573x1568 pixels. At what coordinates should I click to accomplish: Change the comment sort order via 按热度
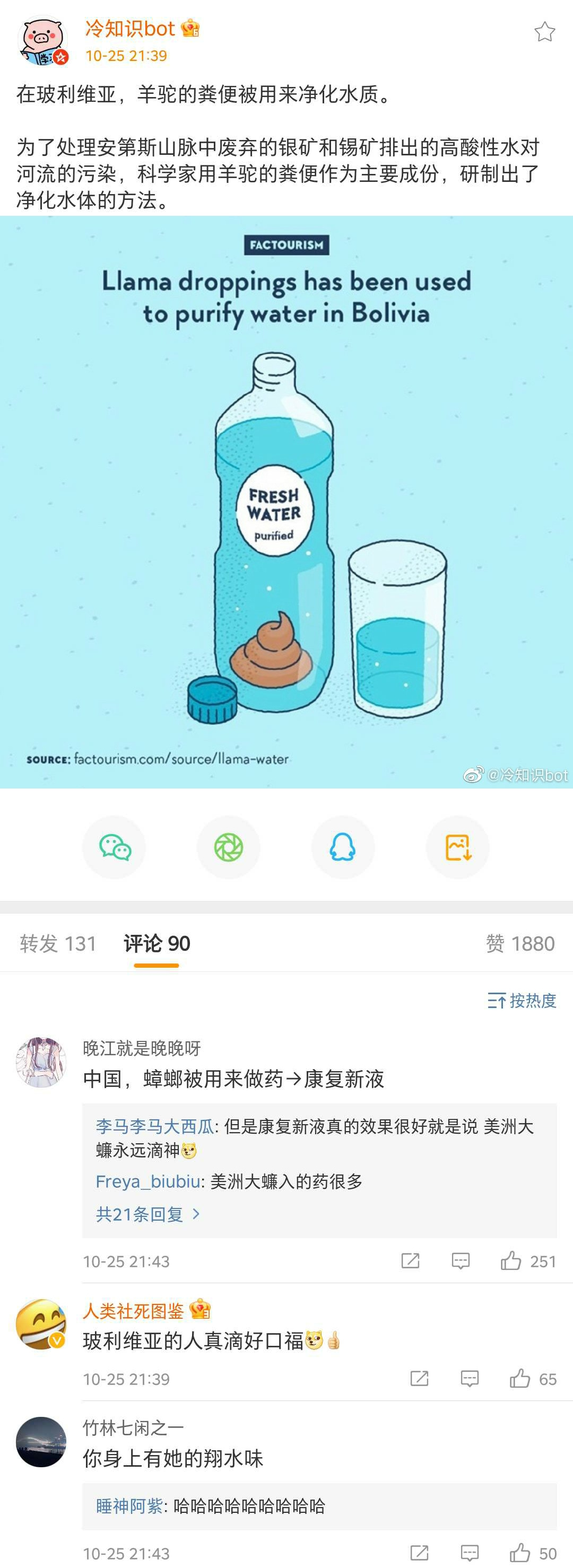(x=522, y=1001)
